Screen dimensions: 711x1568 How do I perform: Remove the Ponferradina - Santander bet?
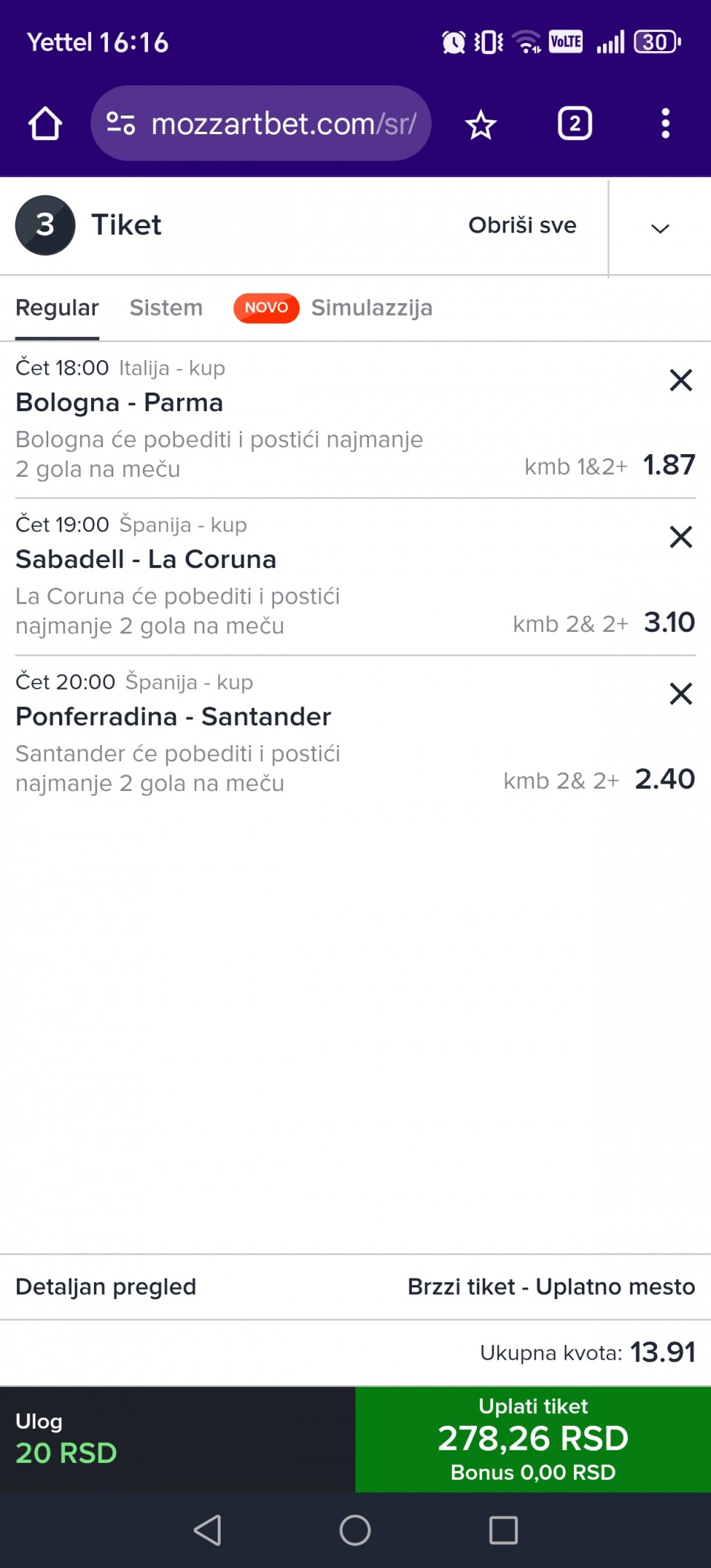(x=681, y=694)
